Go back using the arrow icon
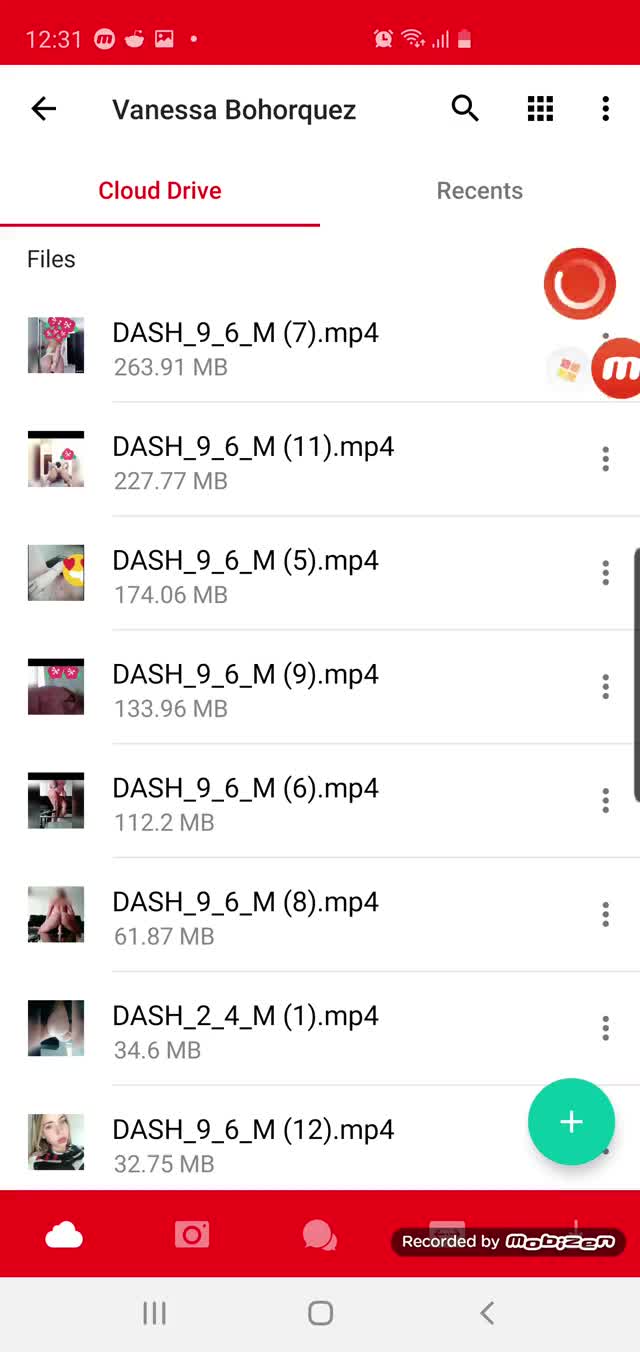The width and height of the screenshot is (640, 1352). pos(44,109)
